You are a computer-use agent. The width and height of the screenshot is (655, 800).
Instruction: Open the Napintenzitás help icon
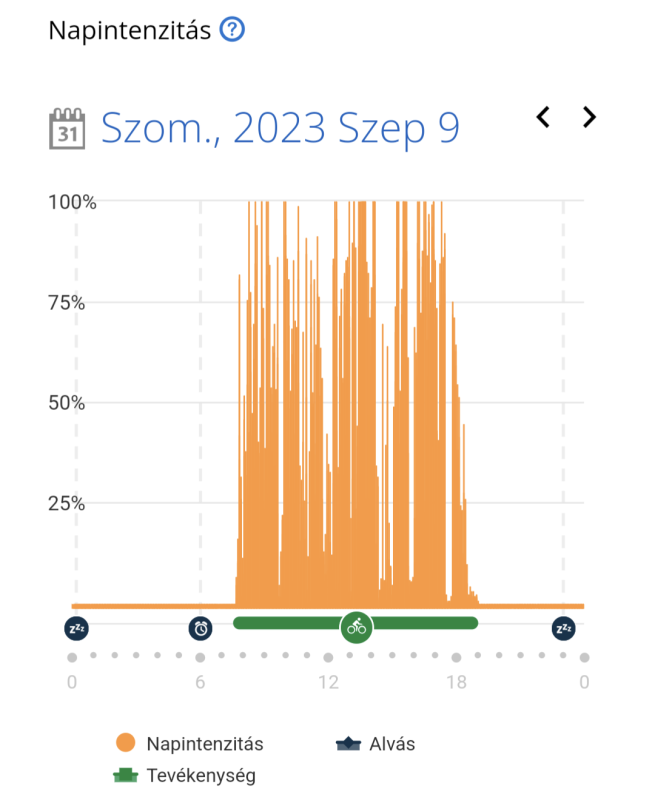coord(232,30)
